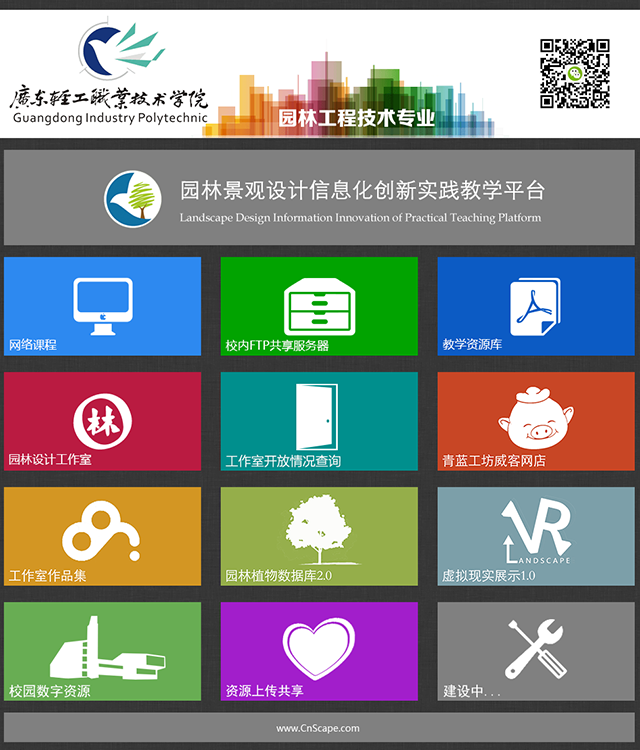Launch 虚拟现实展示1.0

pos(536,536)
